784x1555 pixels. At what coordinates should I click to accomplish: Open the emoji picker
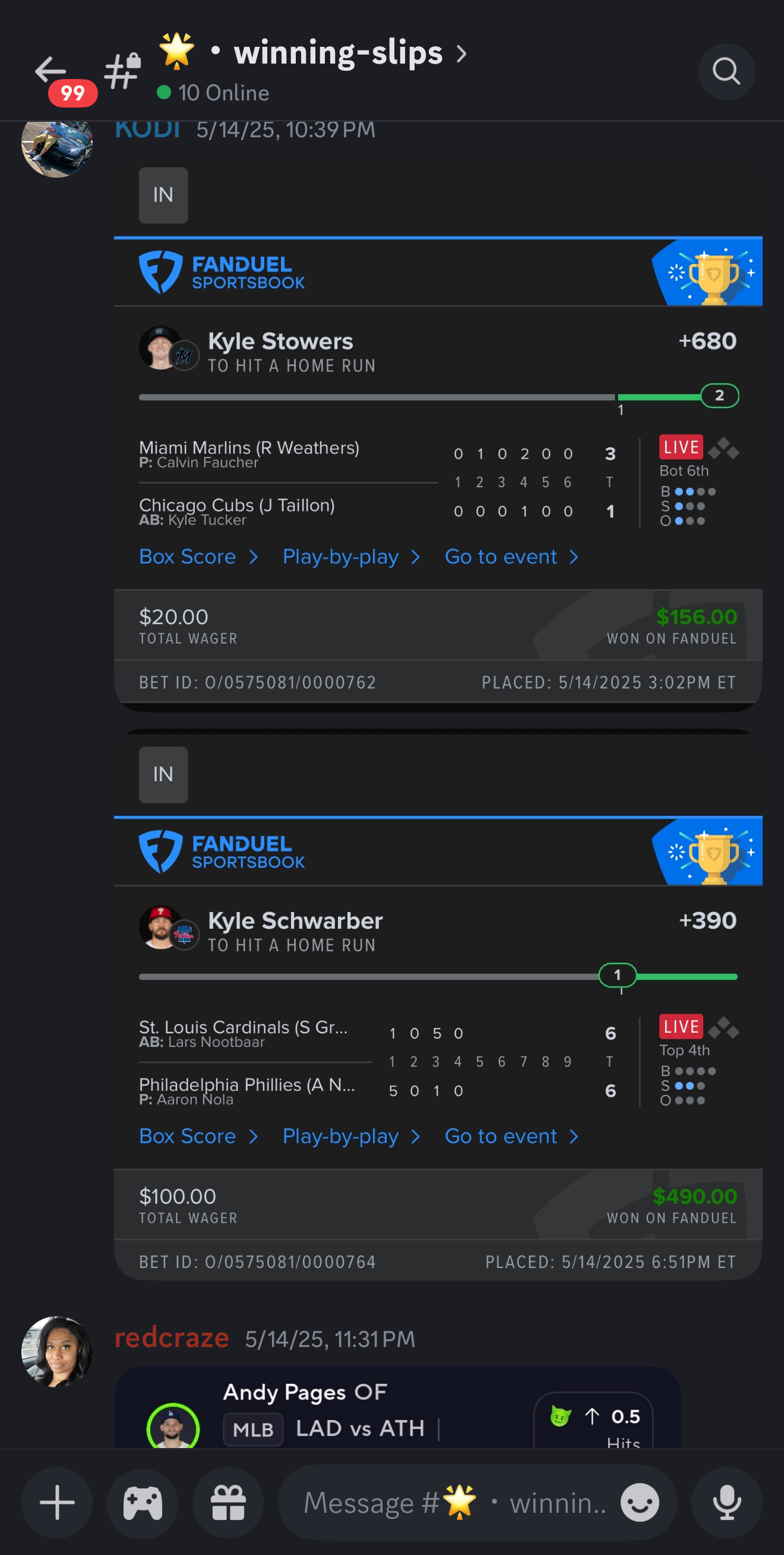tap(640, 1503)
